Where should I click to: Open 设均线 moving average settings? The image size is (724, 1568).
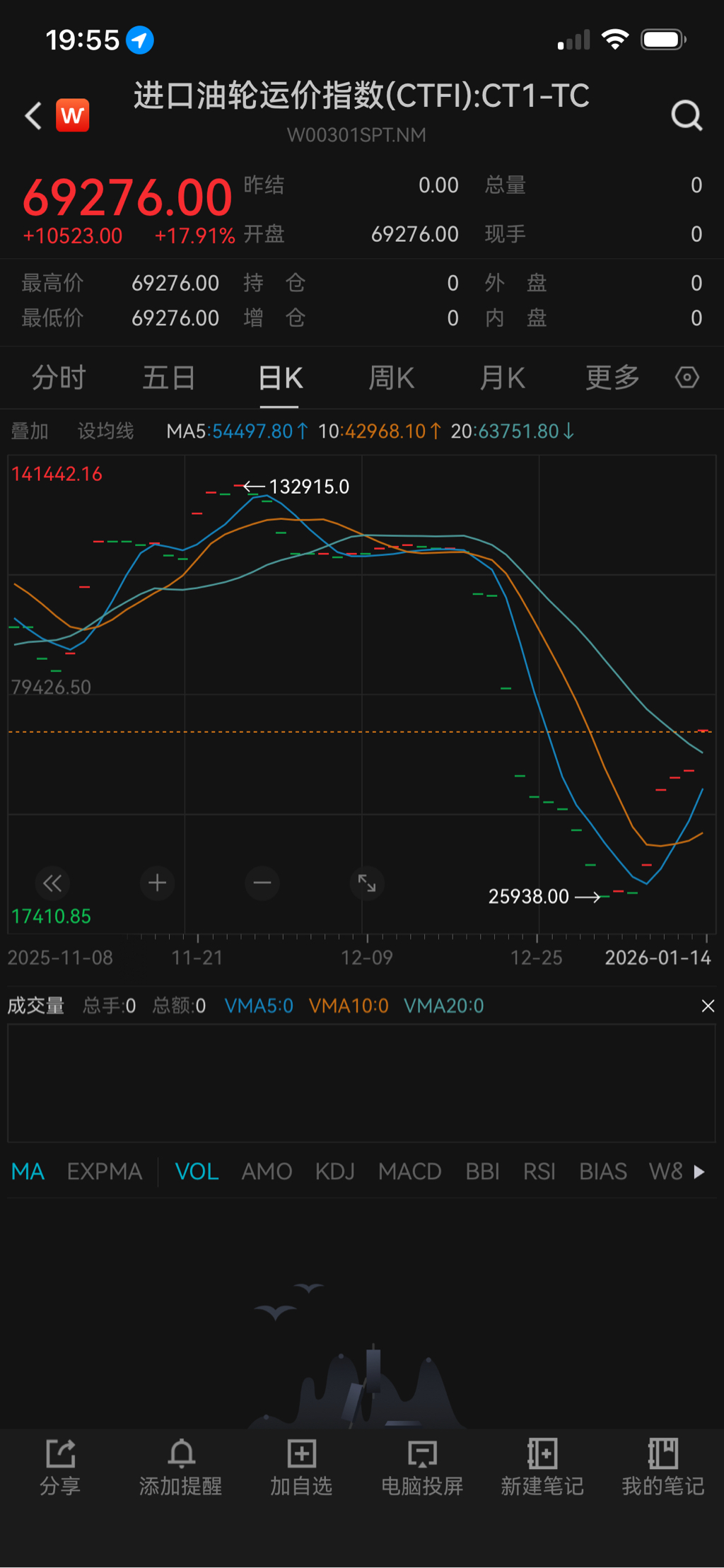coord(105,431)
